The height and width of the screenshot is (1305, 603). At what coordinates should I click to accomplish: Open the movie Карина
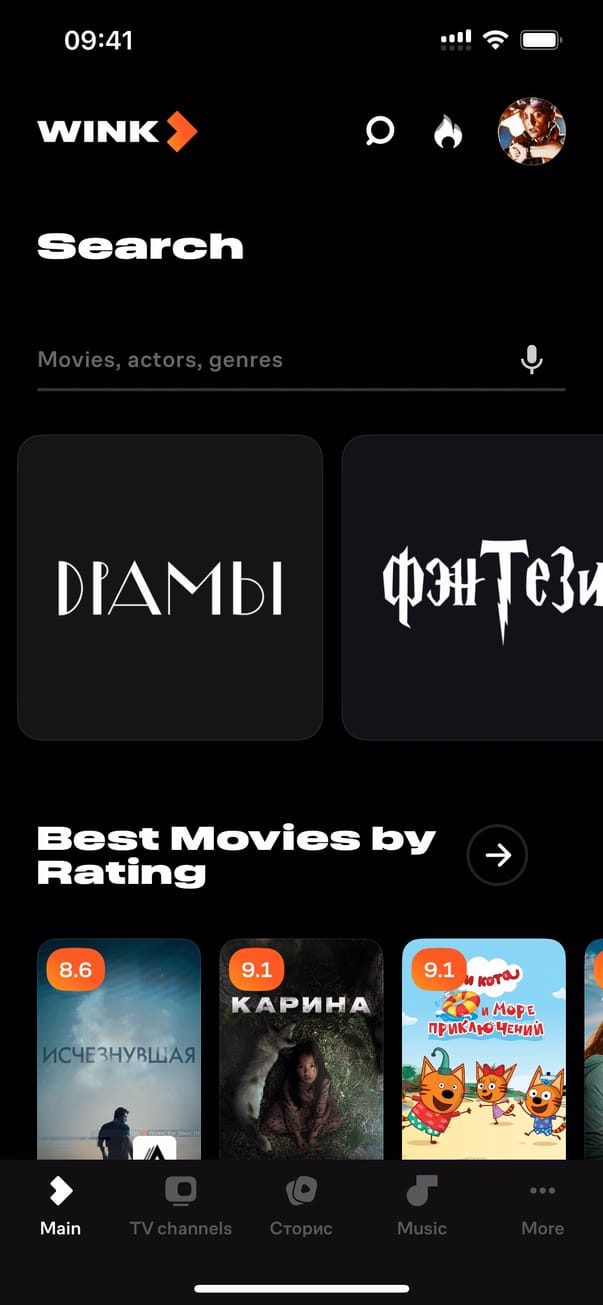[x=301, y=1050]
